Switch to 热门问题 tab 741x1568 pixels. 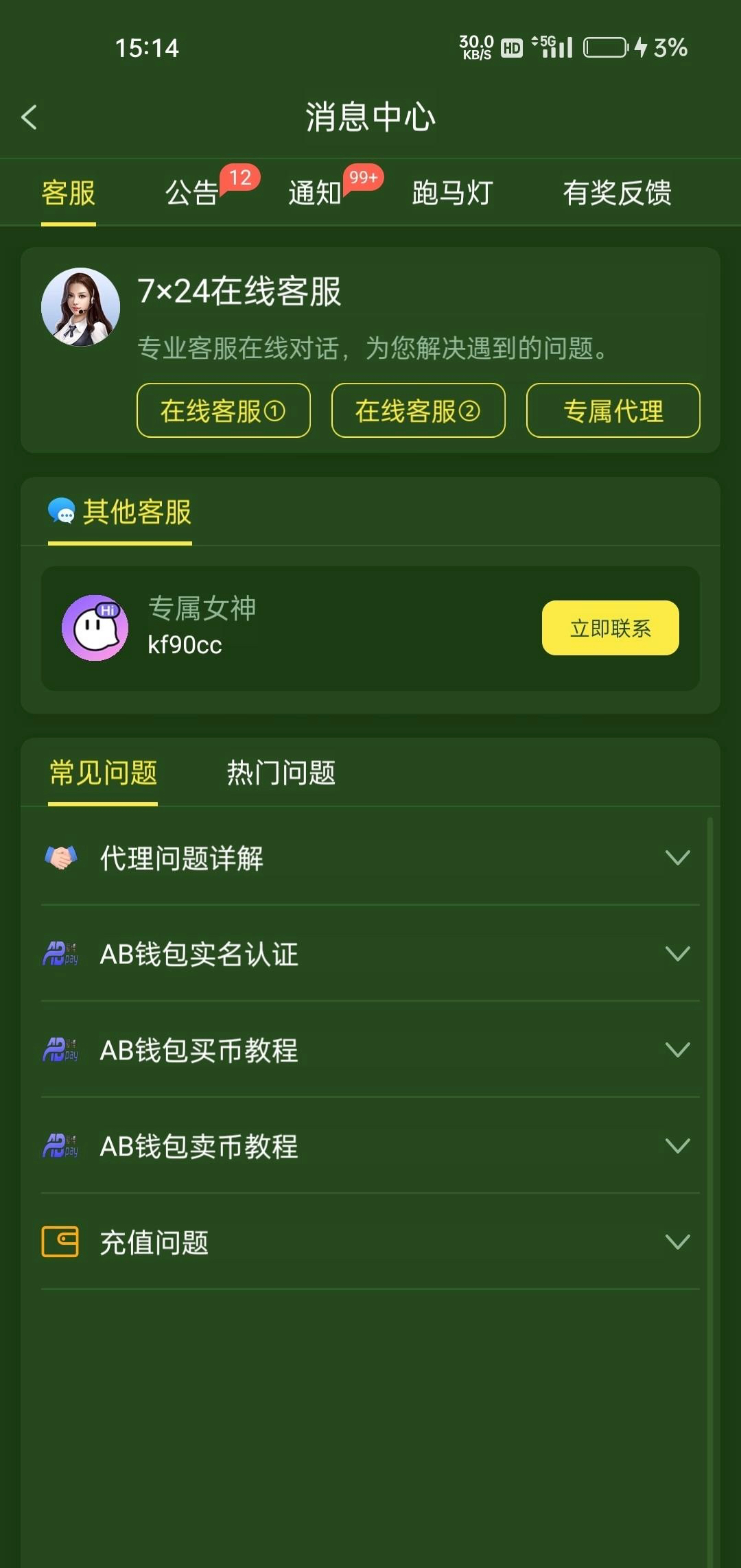point(281,773)
